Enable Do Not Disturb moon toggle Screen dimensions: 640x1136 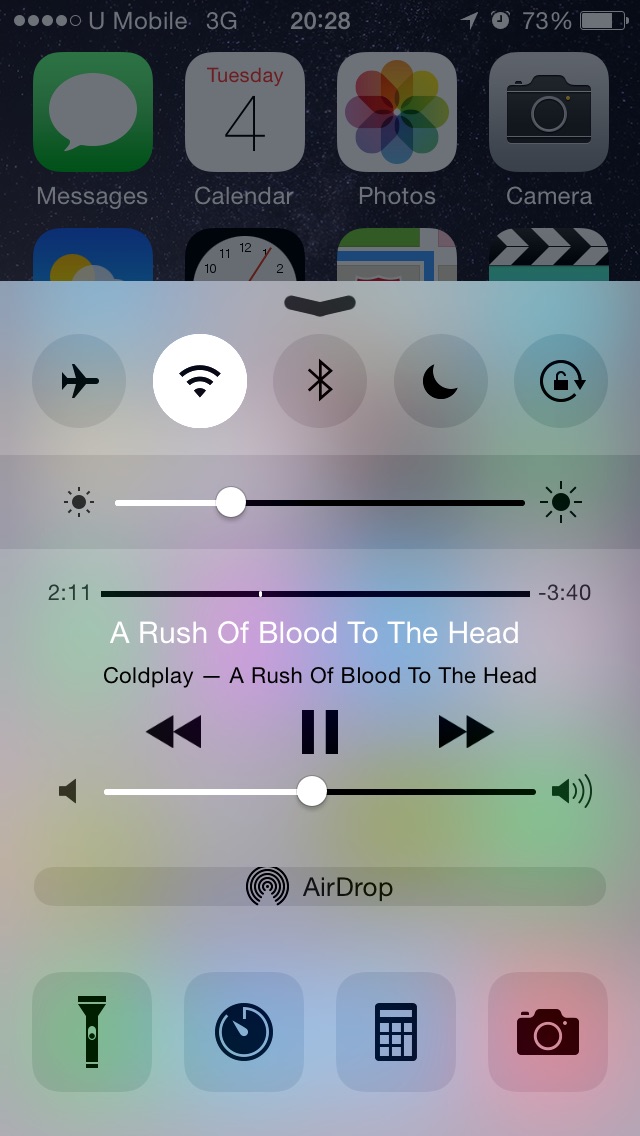(441, 381)
